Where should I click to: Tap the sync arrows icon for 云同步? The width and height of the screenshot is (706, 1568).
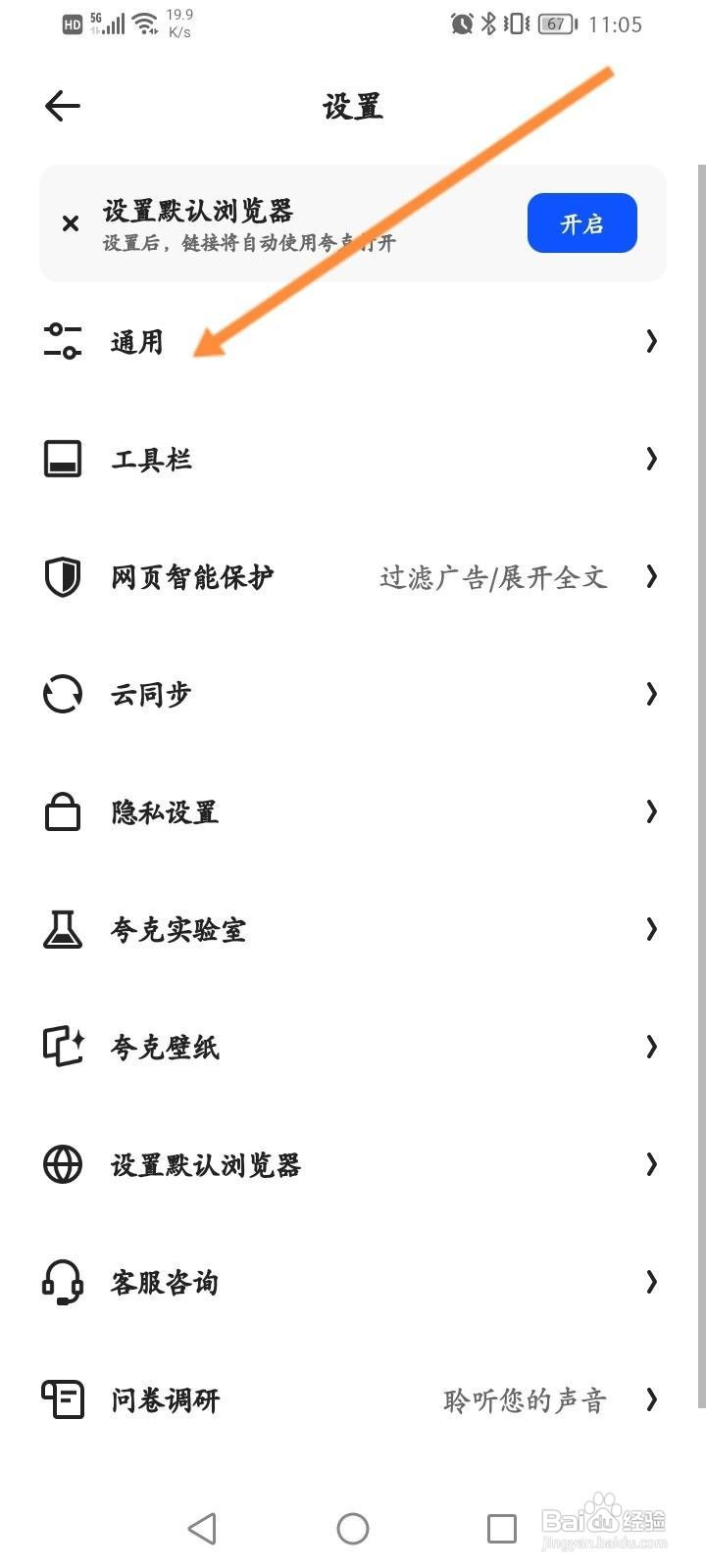coord(62,694)
